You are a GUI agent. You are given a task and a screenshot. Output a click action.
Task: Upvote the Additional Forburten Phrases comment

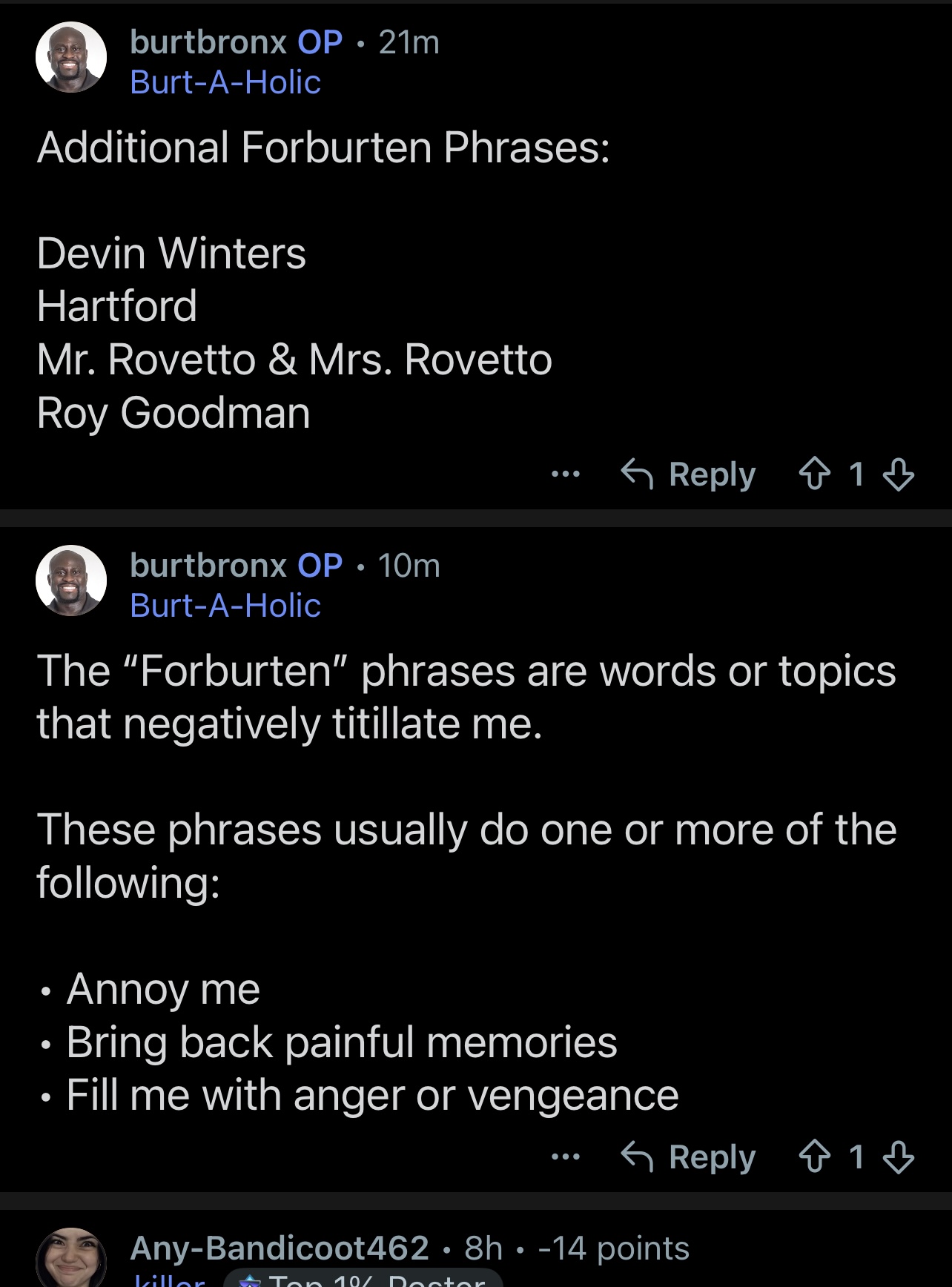tap(814, 474)
